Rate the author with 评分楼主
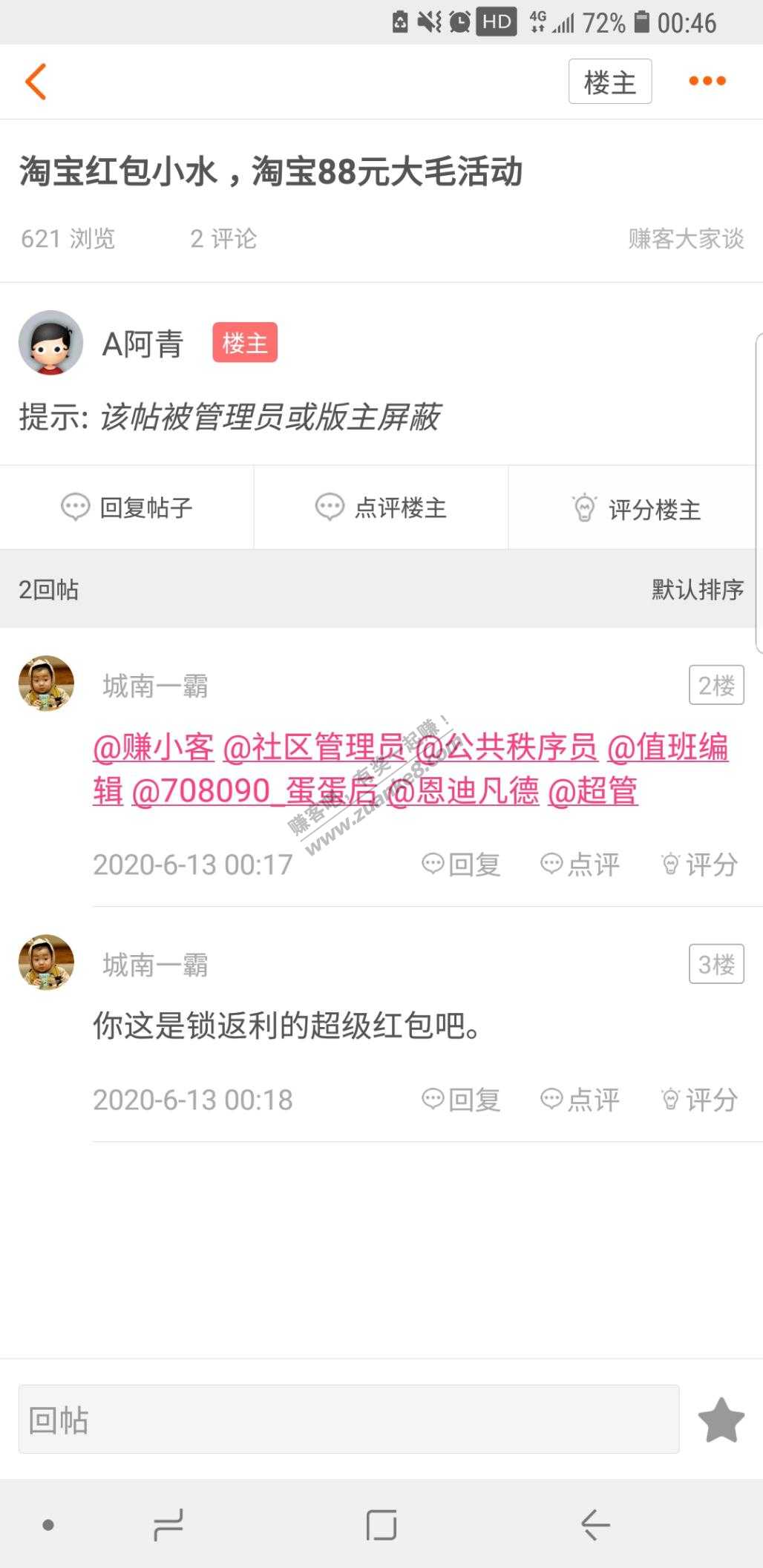The height and width of the screenshot is (1568, 763). click(636, 509)
